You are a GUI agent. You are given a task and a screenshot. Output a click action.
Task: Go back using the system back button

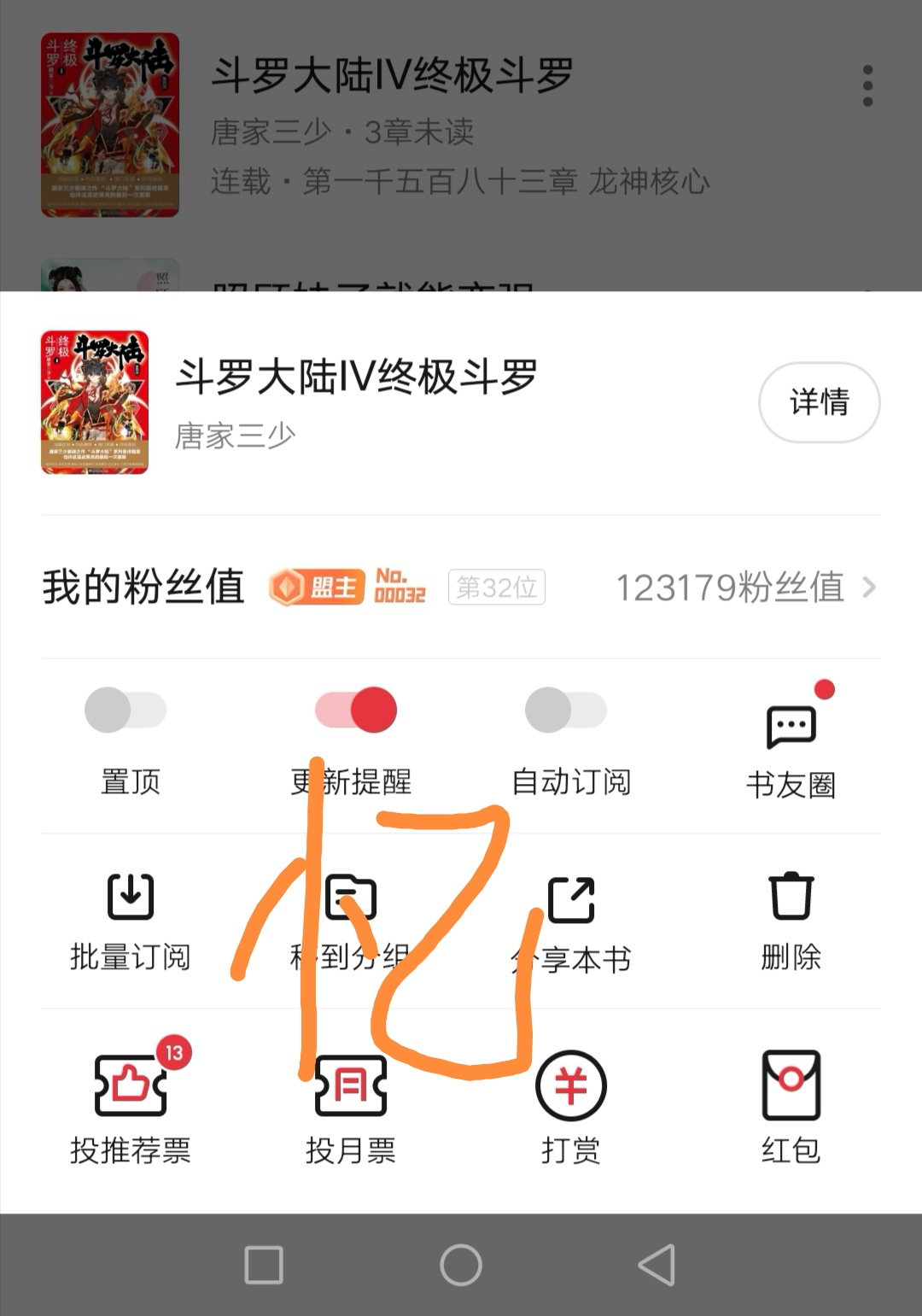[x=656, y=1265]
